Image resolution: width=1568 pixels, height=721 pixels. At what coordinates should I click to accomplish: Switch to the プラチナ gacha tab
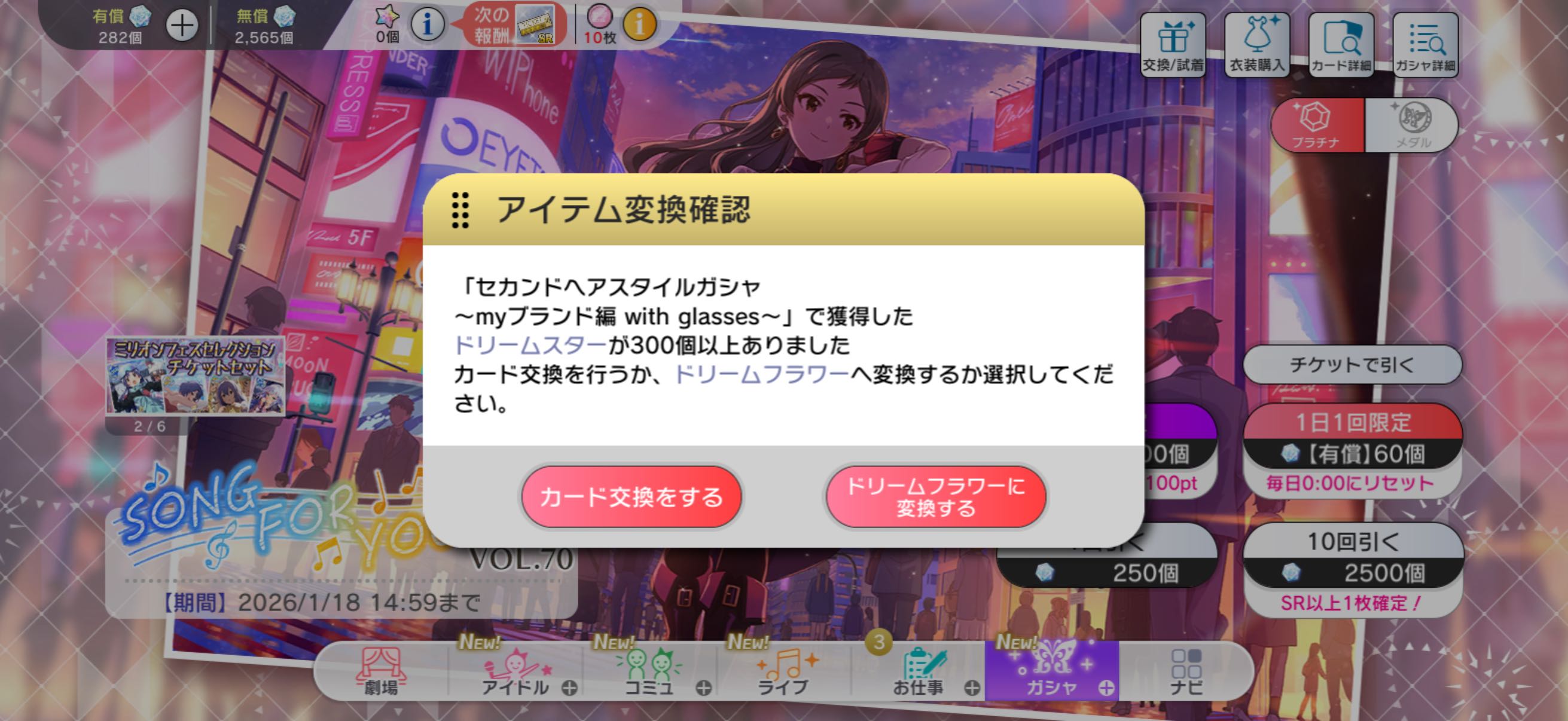tap(1317, 126)
